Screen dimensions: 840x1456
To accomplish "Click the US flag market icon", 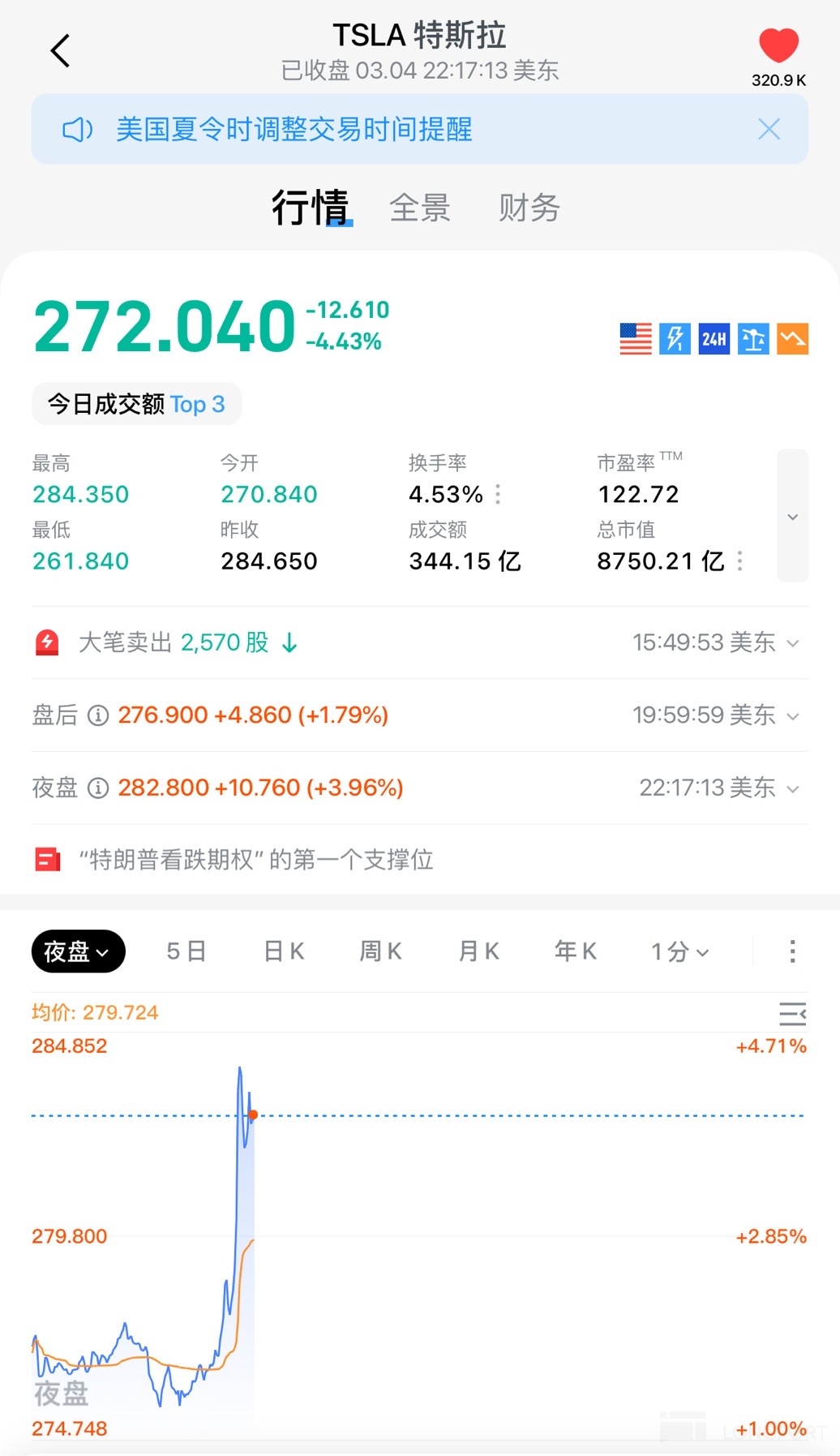I will coord(636,339).
